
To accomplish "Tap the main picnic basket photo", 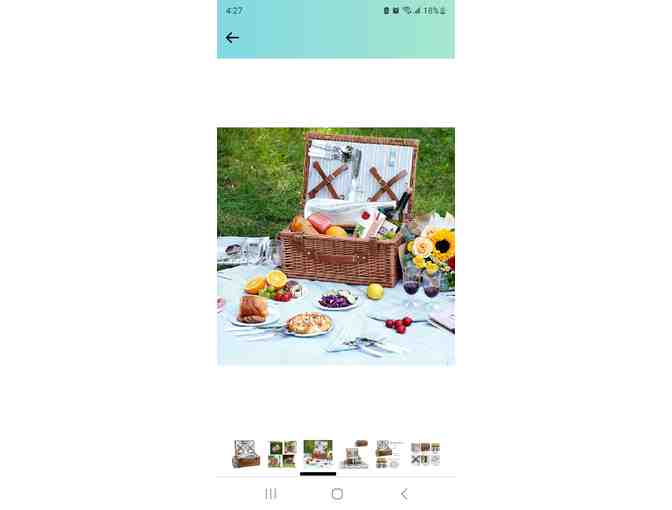I will coord(336,246).
